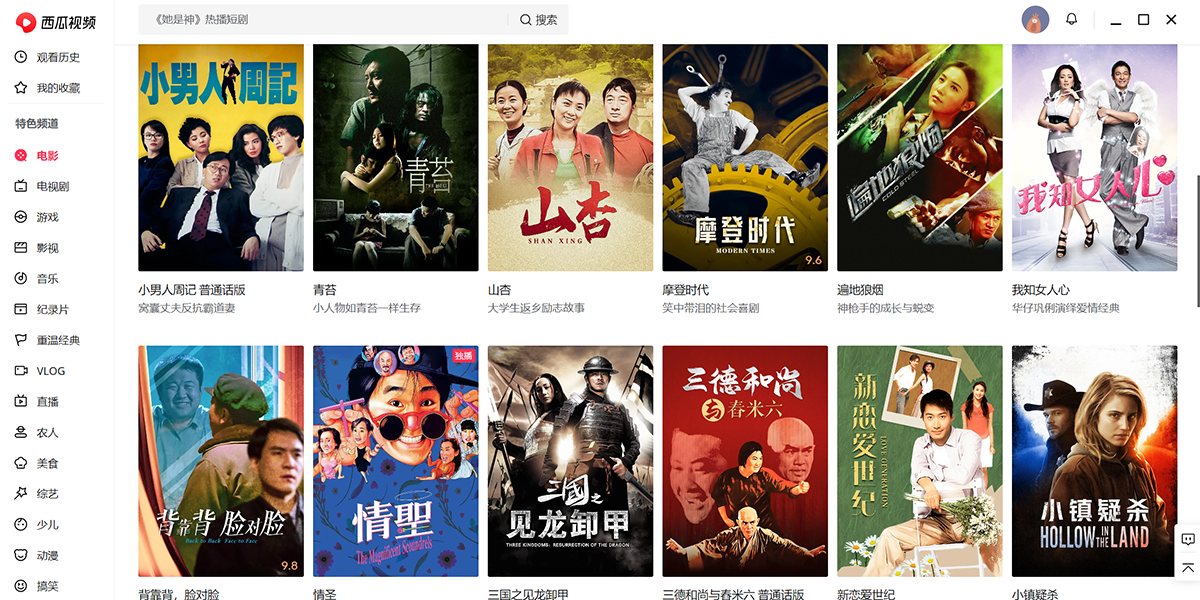The image size is (1200, 600).
Task: Open the movie 小男人周记 普通话版
Action: click(220, 157)
